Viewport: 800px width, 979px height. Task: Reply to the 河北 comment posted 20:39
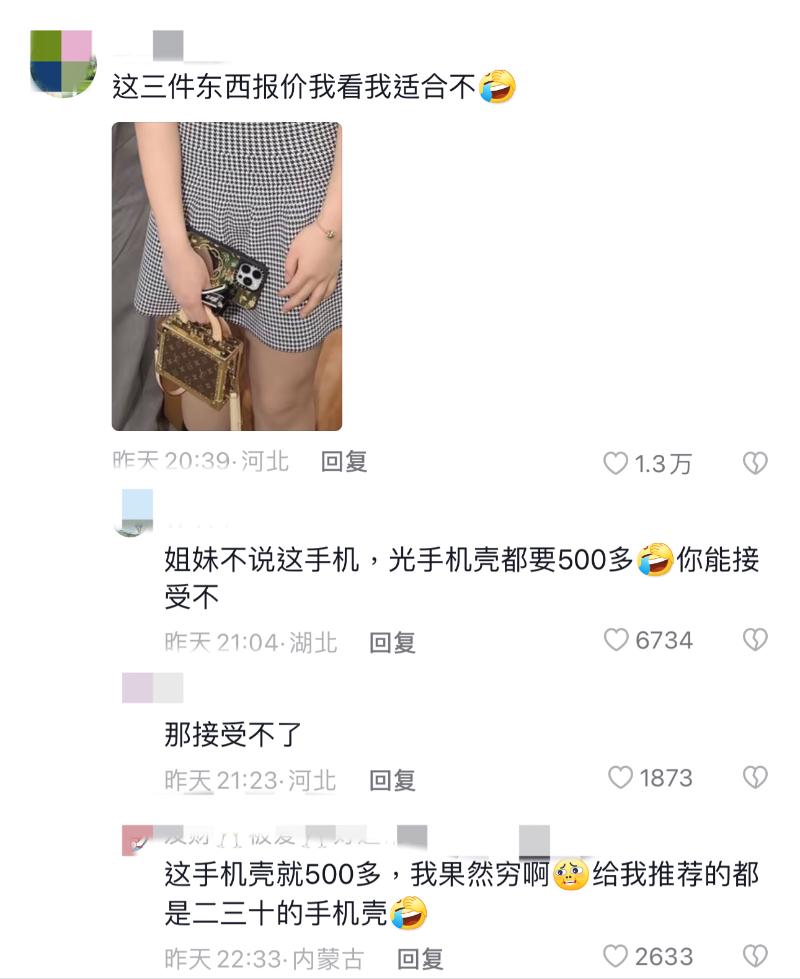pyautogui.click(x=344, y=461)
